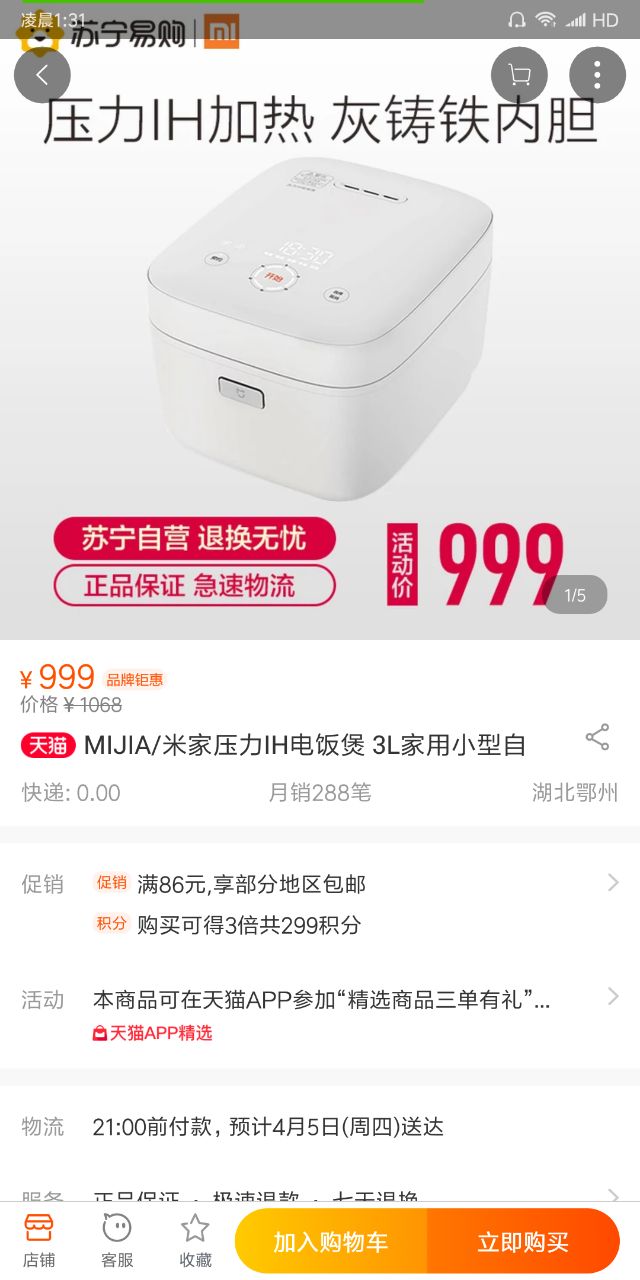Open the three-dot overflow menu
The width and height of the screenshot is (640, 1280).
pyautogui.click(x=597, y=75)
